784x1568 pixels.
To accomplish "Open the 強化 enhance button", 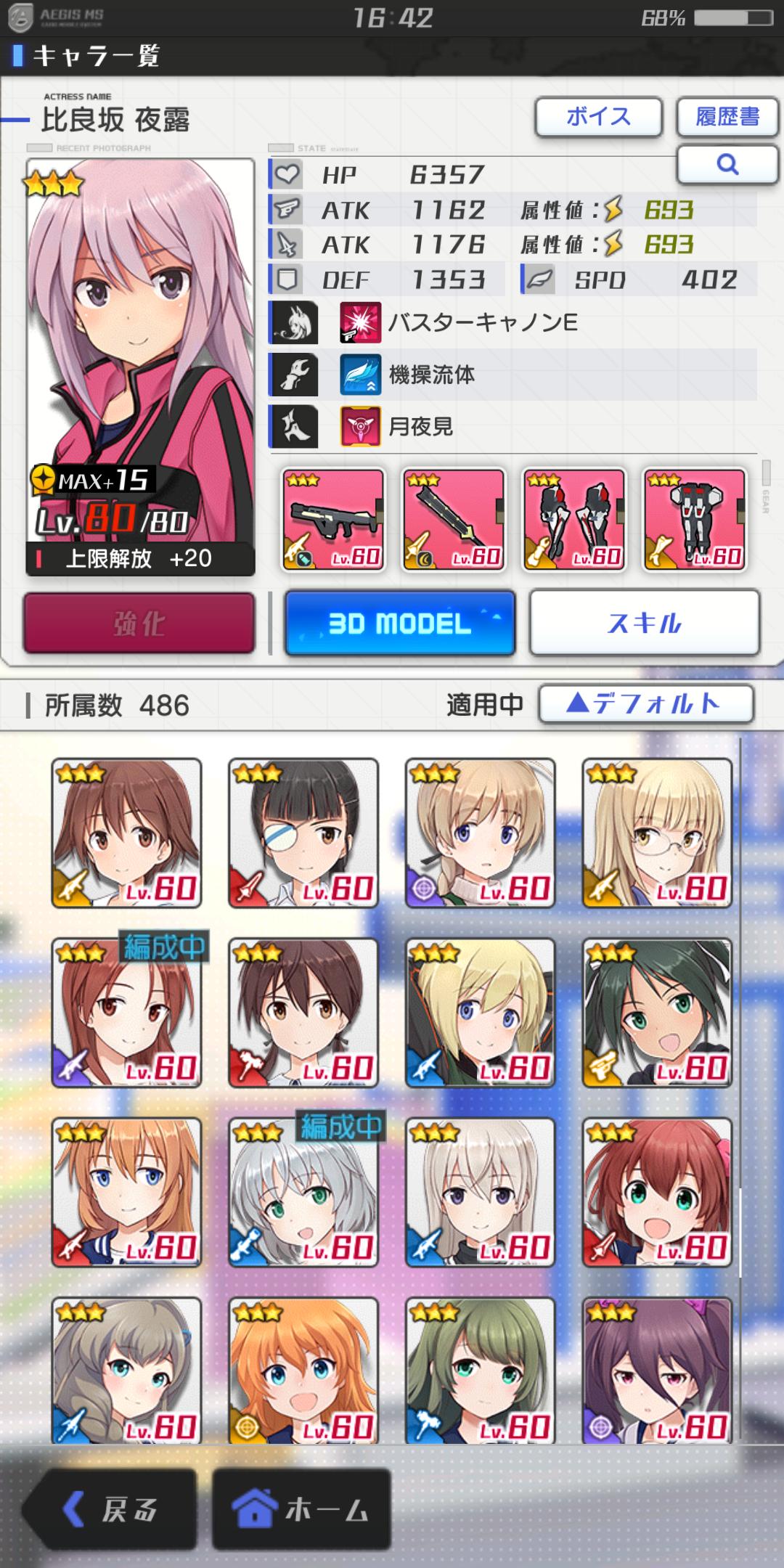I will tap(139, 624).
